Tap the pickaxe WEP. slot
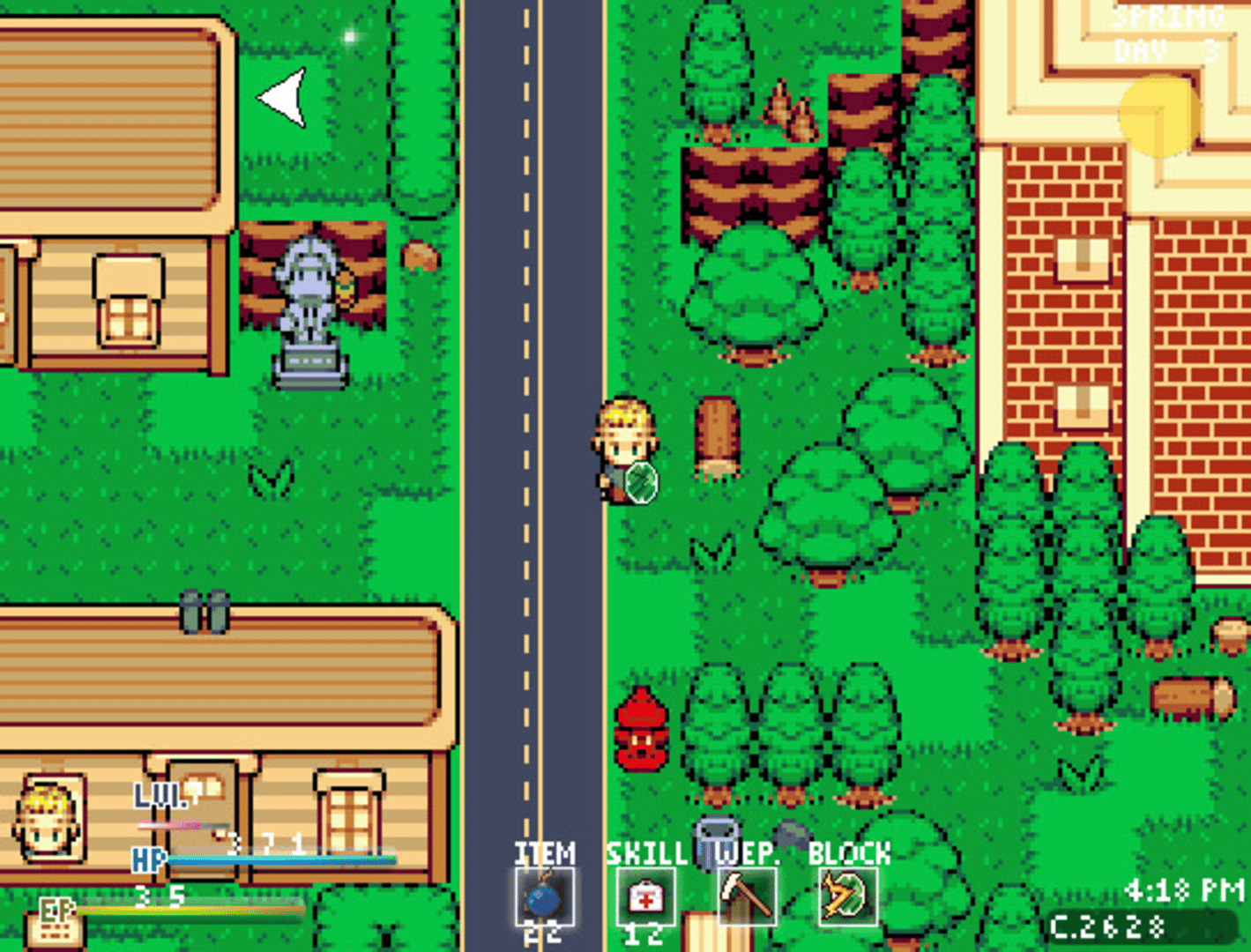1251x952 pixels. click(x=747, y=896)
